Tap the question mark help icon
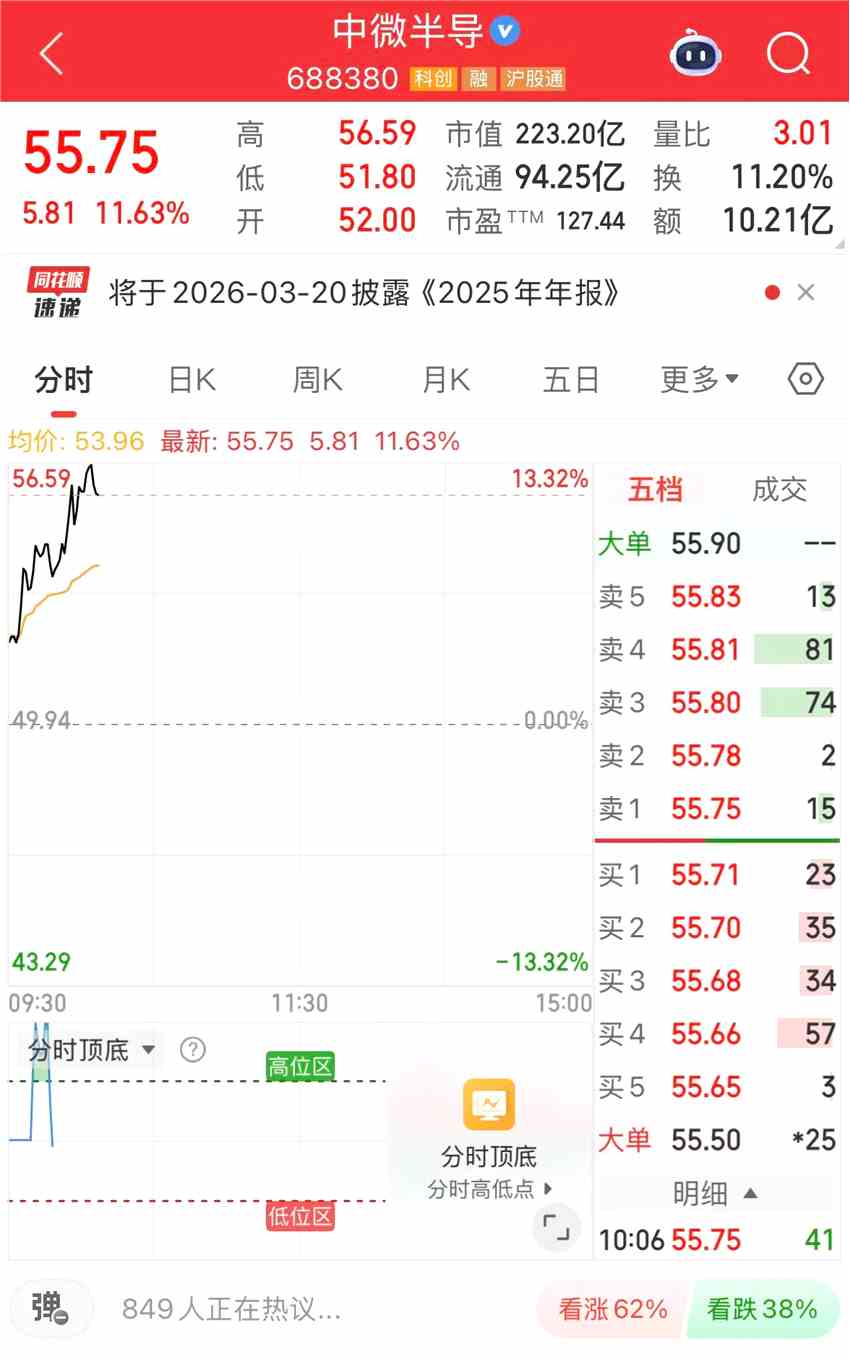The image size is (850, 1361). tap(192, 1050)
